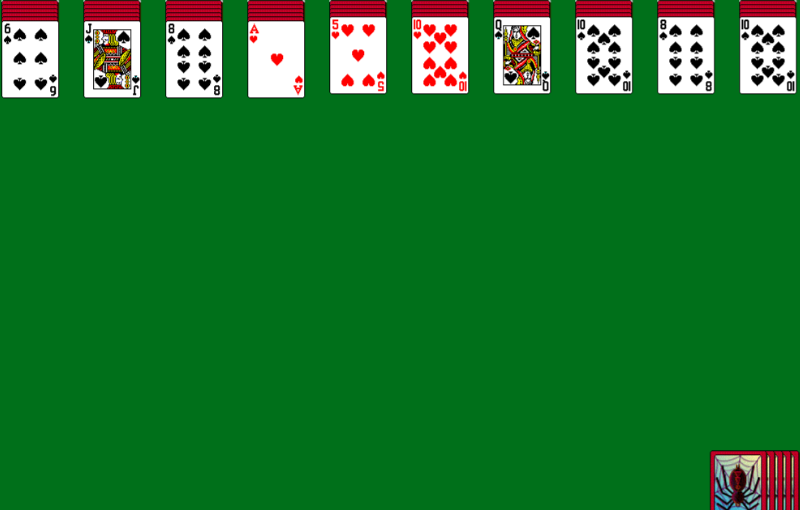Screen dimensions: 800x510
Task: Tap the jack of spades card
Action: (112, 59)
